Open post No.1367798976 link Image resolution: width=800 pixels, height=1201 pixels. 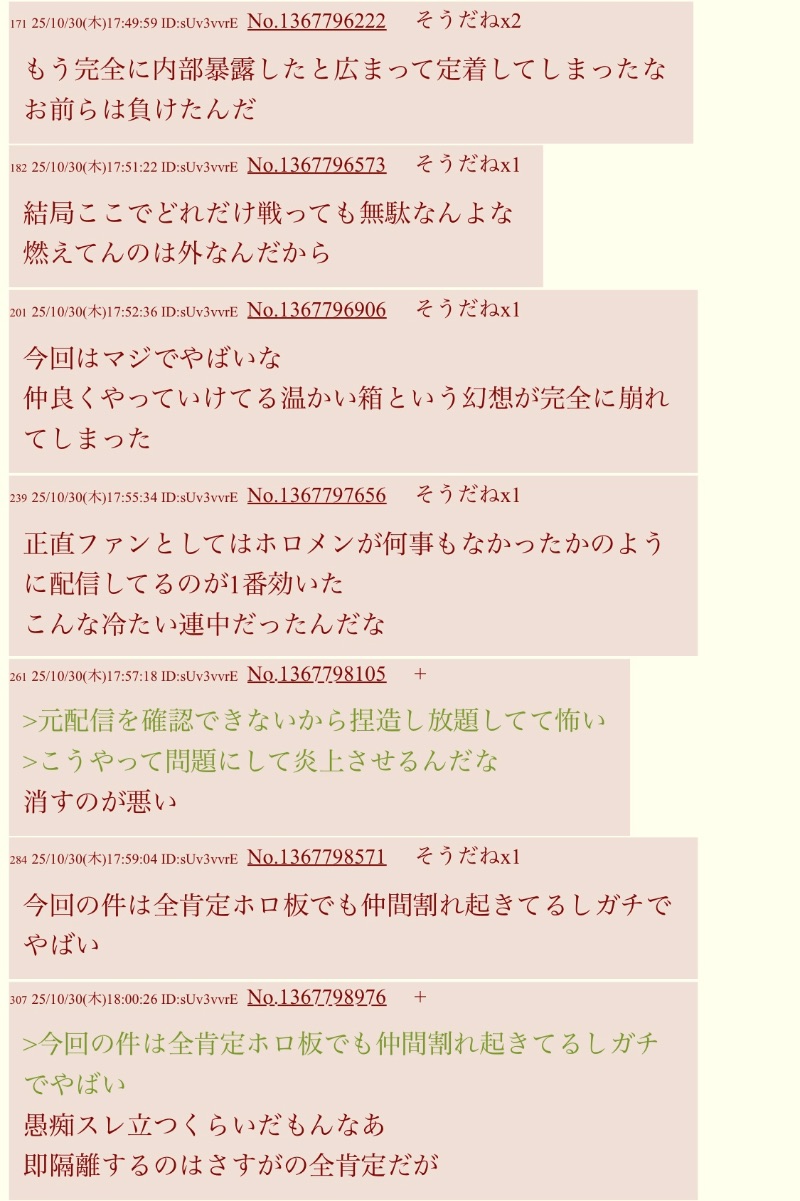tap(316, 997)
